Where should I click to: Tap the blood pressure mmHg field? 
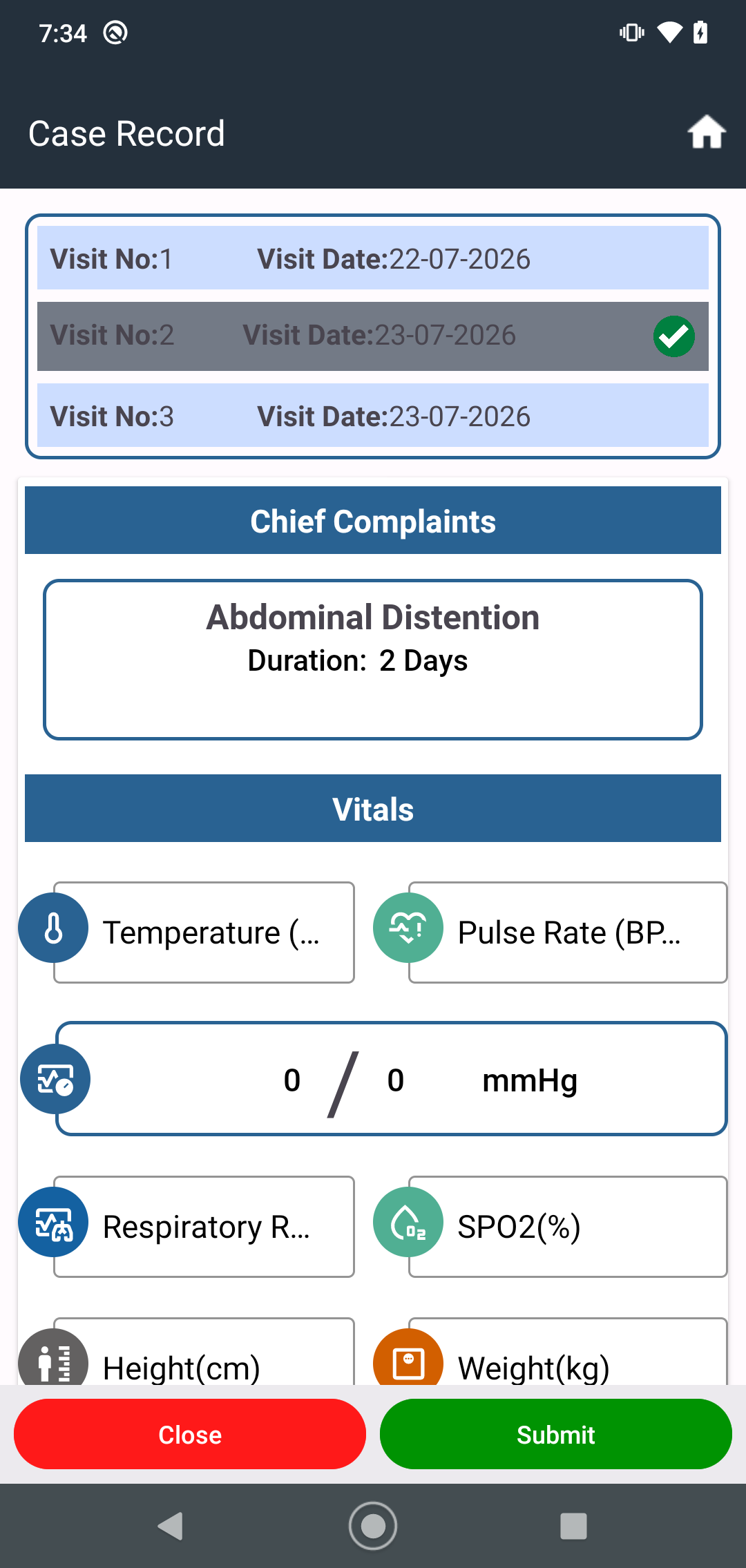click(392, 1079)
